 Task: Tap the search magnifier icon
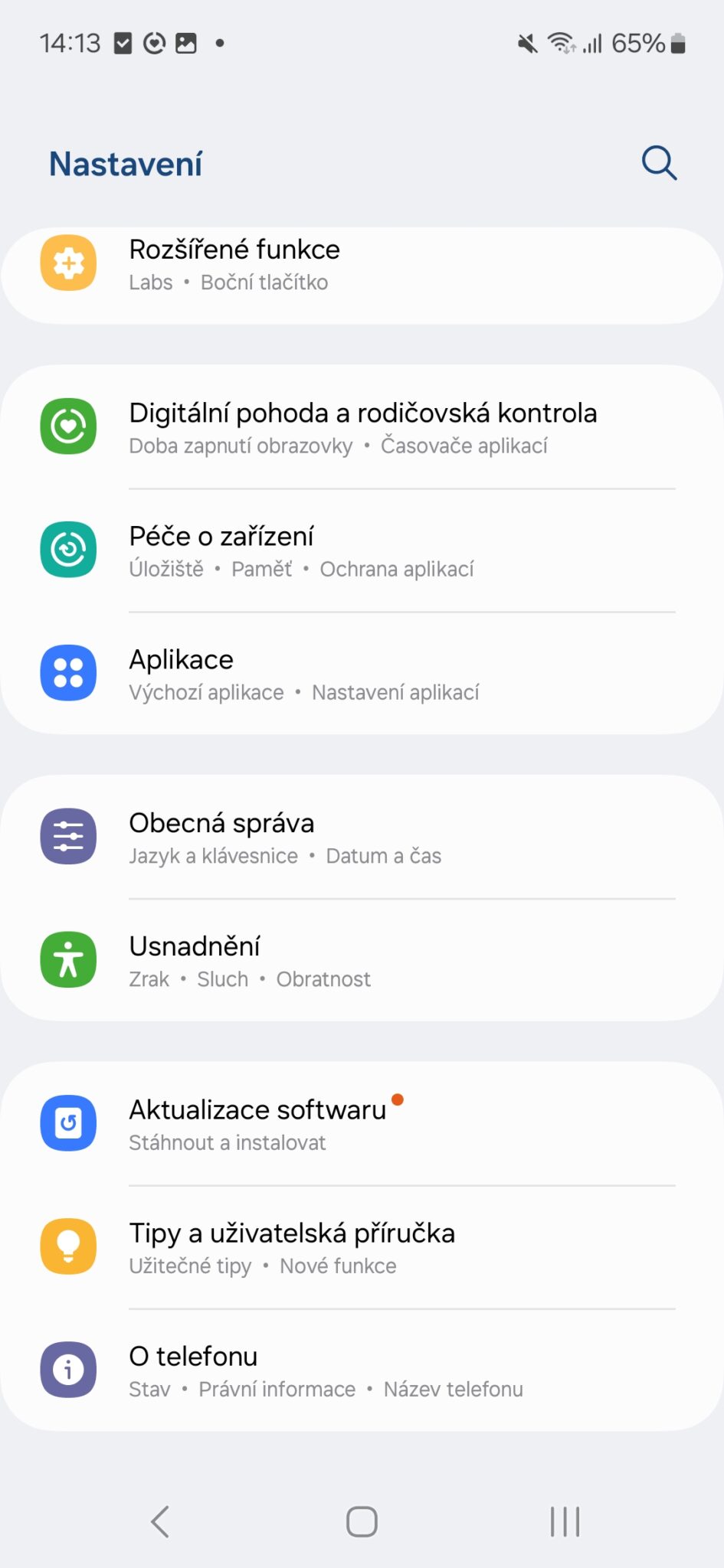point(658,162)
